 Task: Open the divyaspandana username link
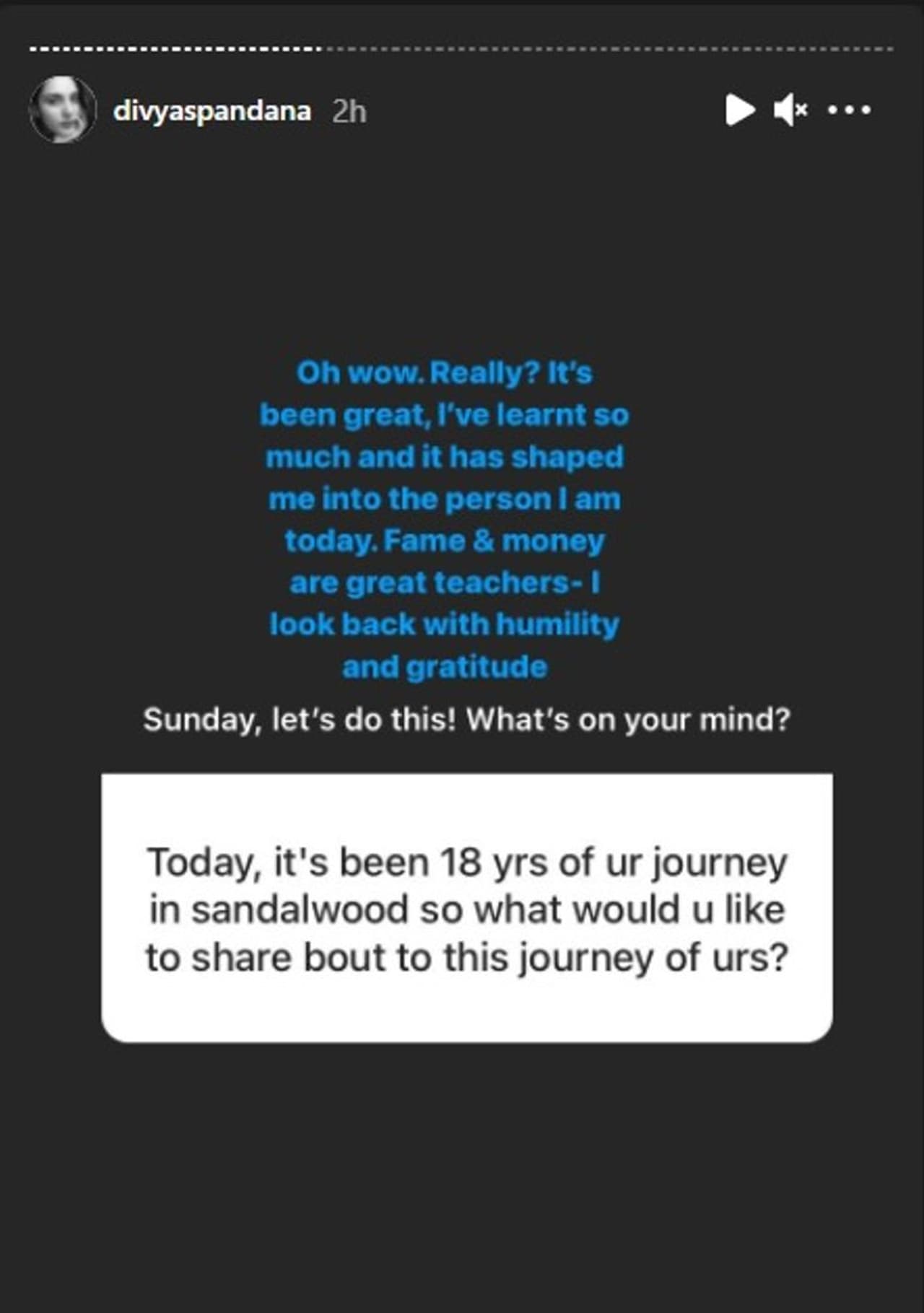pos(212,111)
